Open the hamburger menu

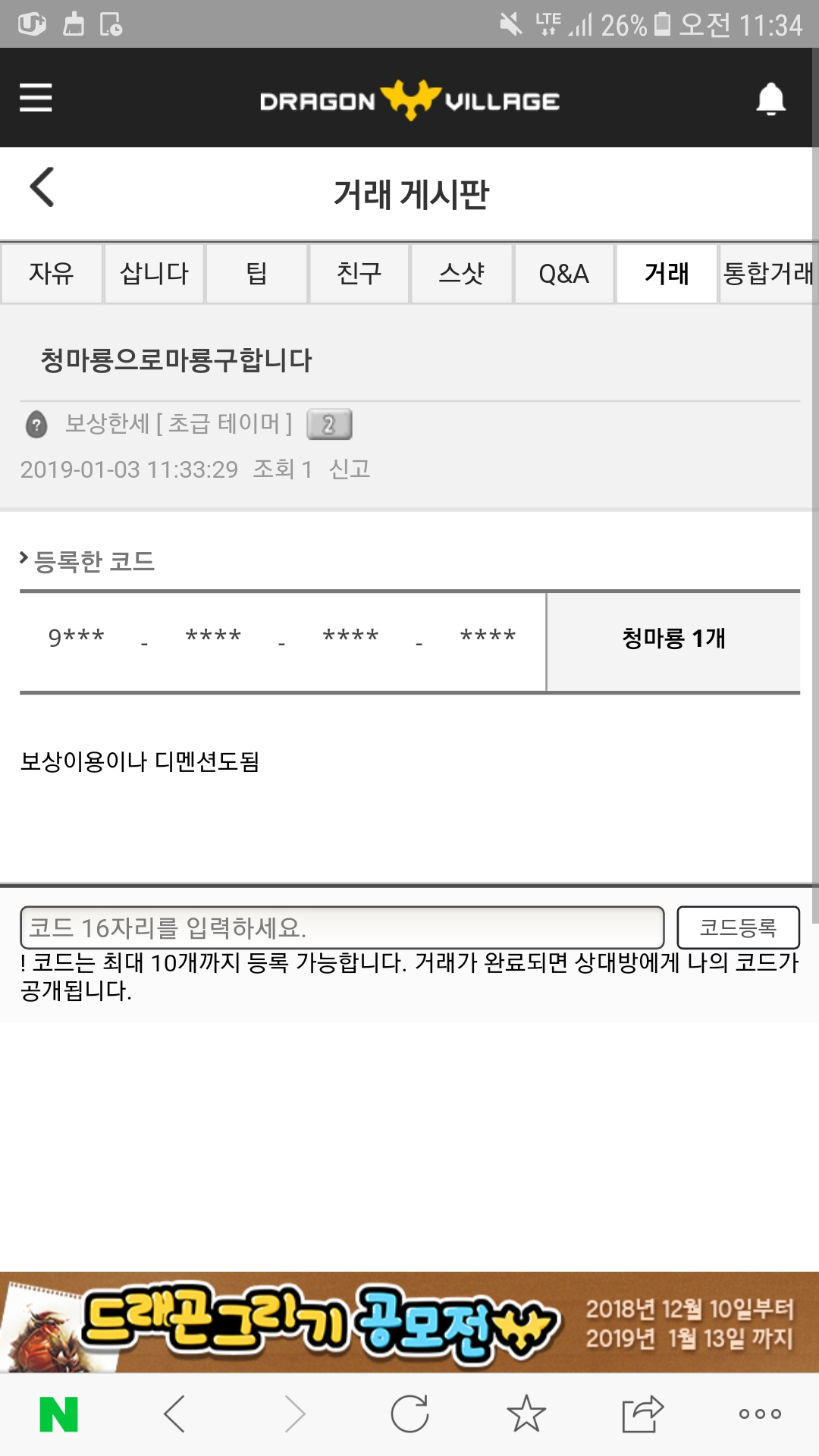[x=36, y=98]
